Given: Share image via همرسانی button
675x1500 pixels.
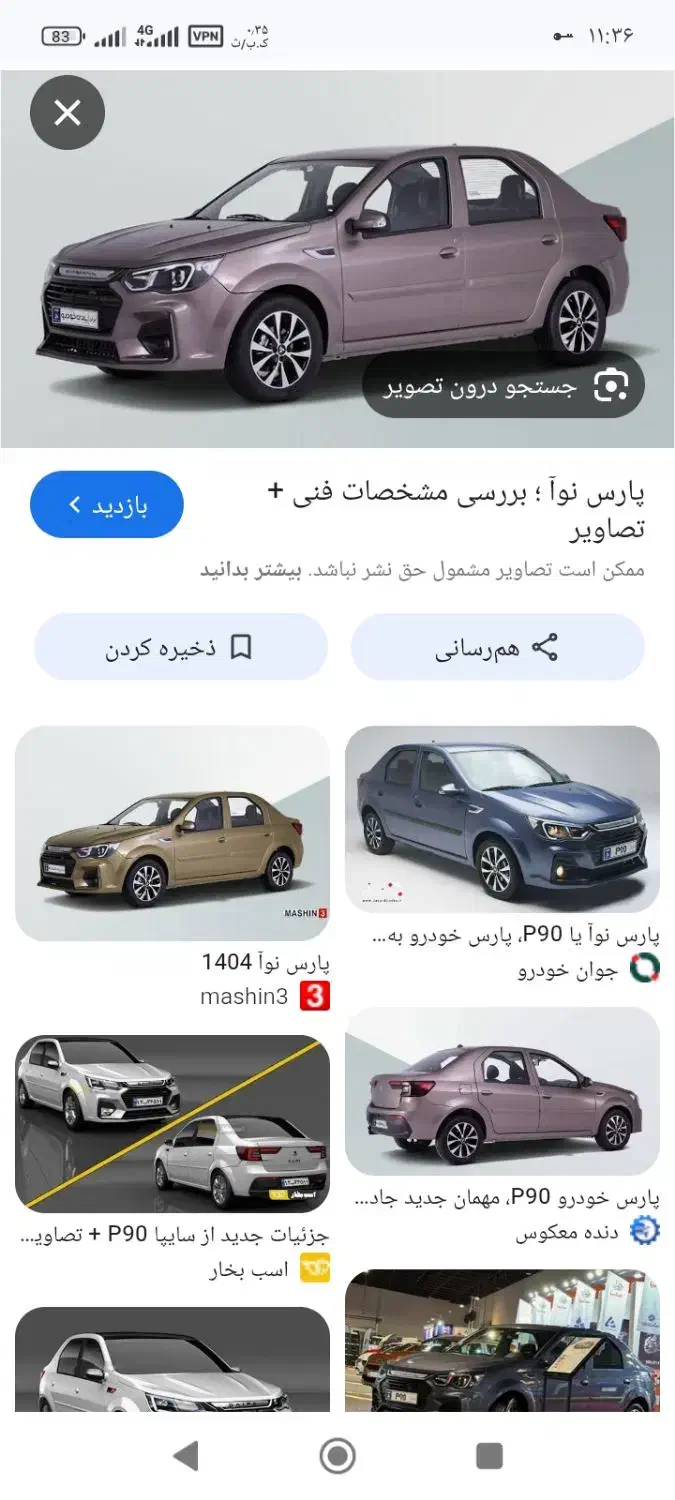Looking at the screenshot, I should coord(497,647).
